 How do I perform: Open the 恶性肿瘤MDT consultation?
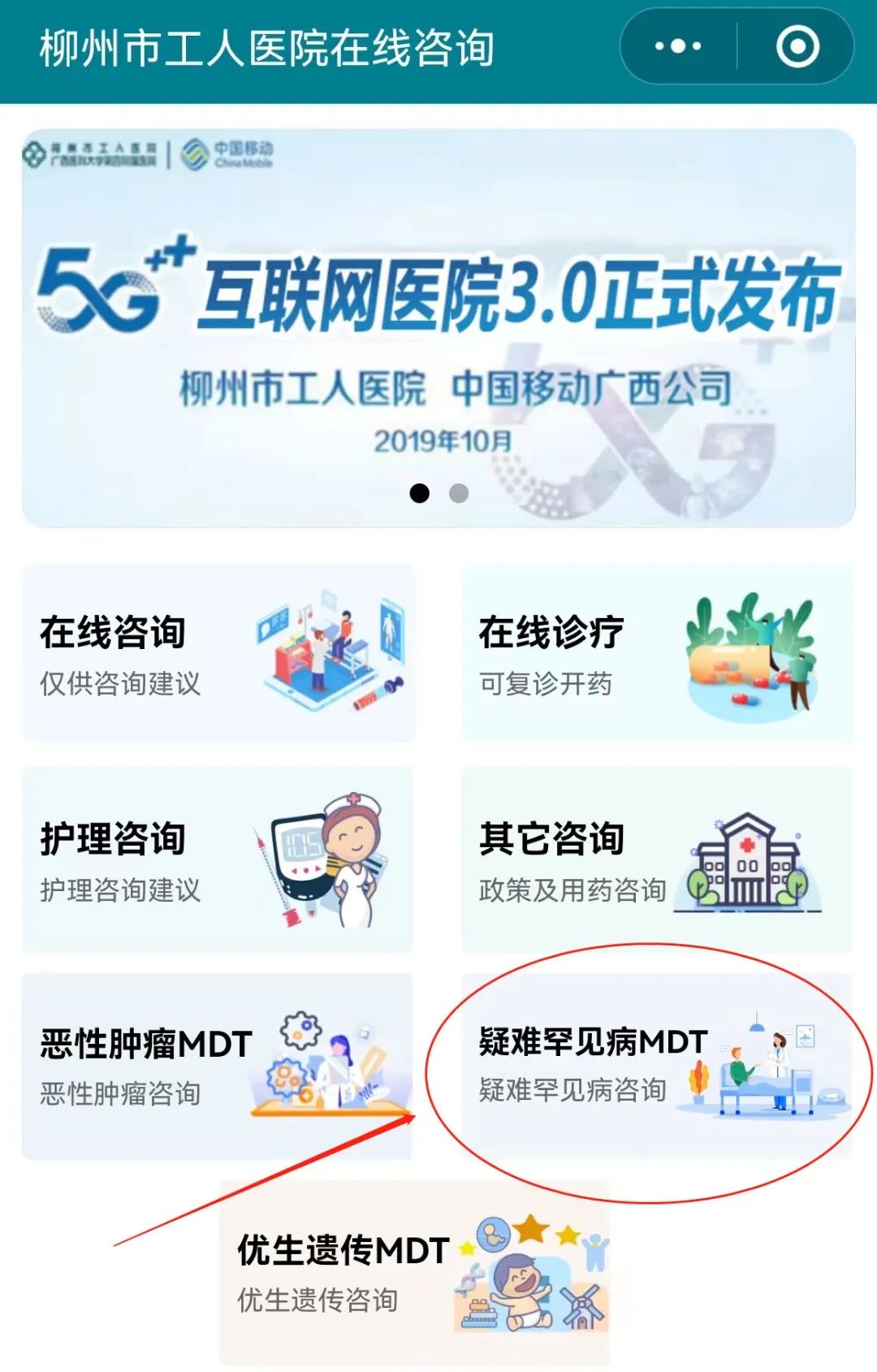pos(218,1066)
